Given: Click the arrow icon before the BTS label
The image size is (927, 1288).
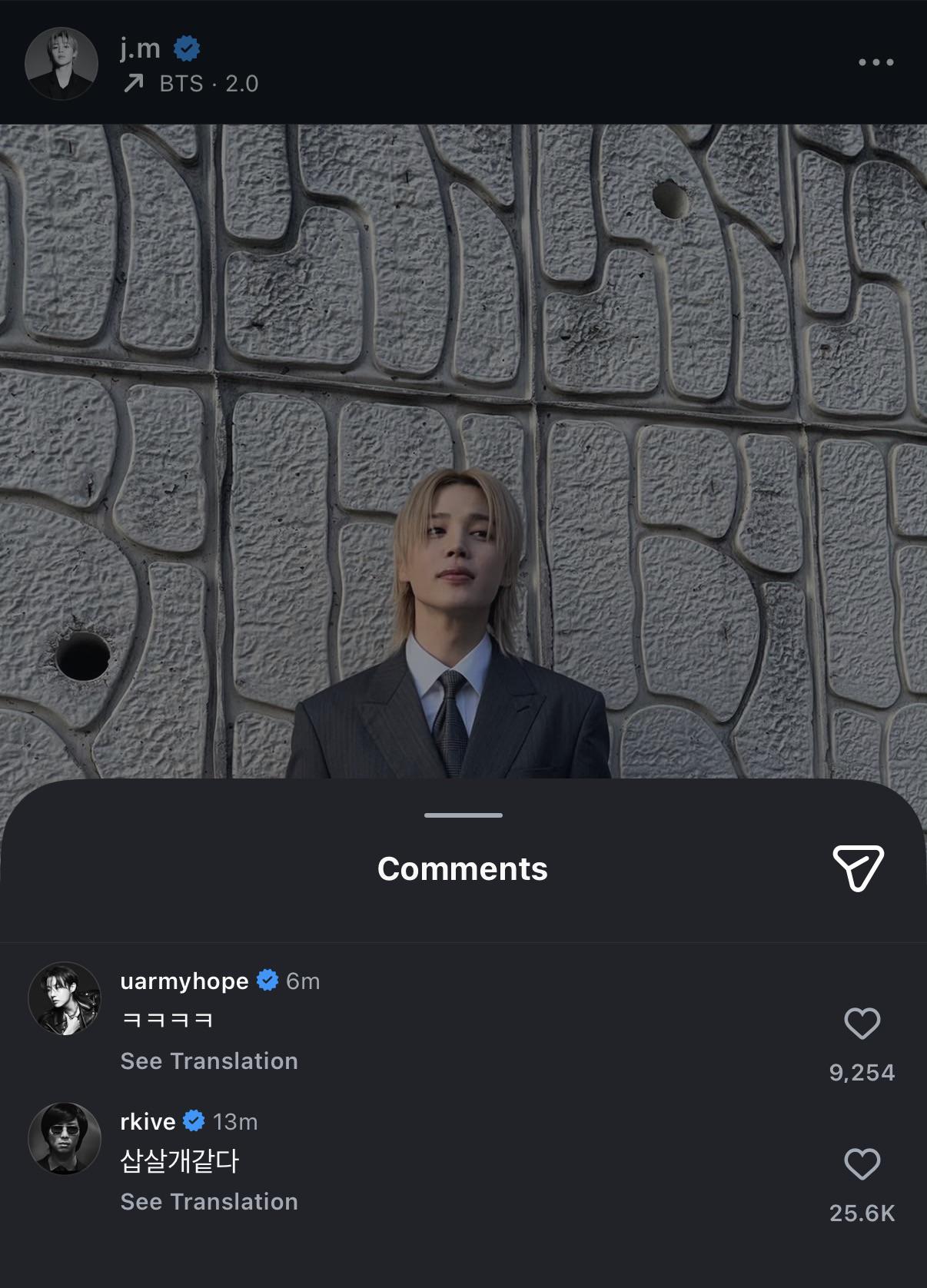Looking at the screenshot, I should pyautogui.click(x=135, y=84).
